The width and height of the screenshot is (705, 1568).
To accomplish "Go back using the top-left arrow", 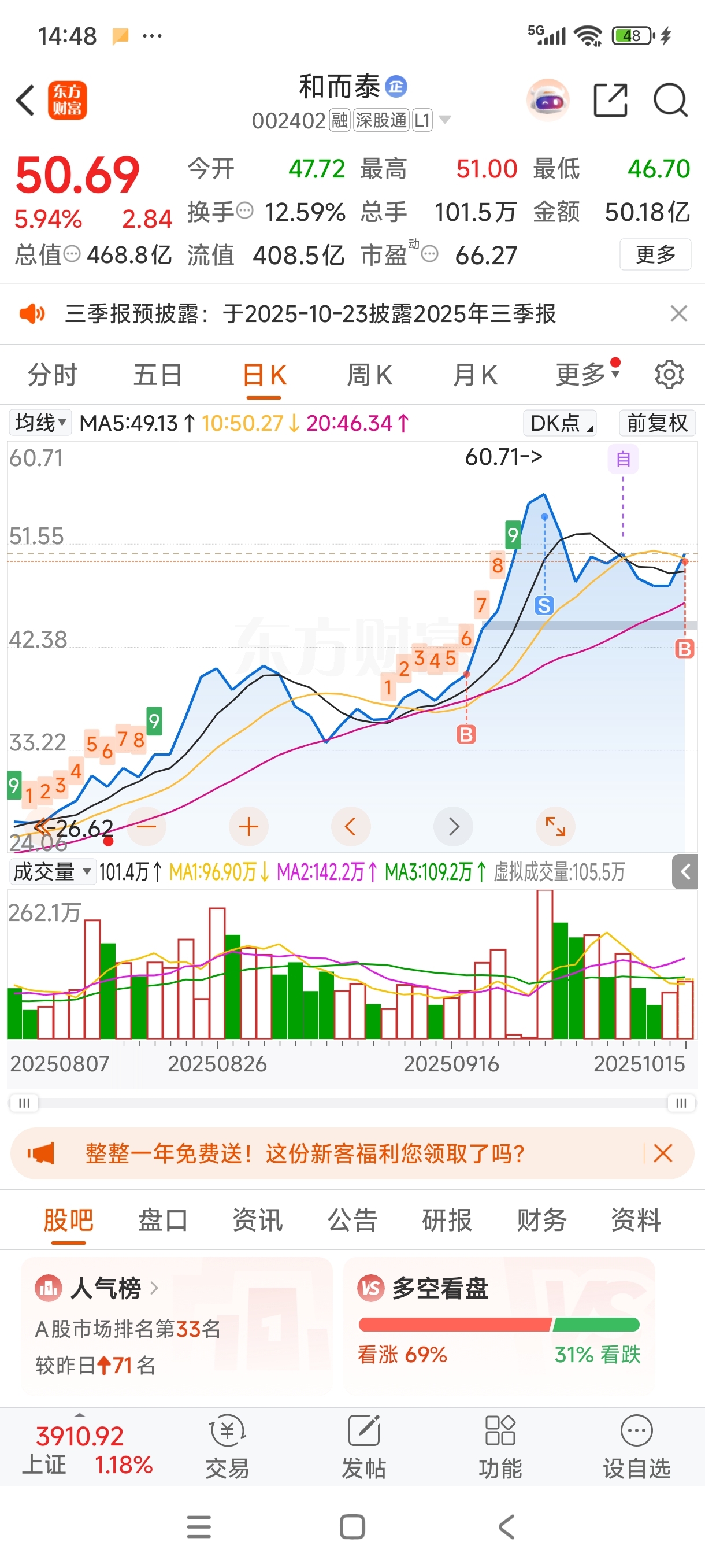I will tap(25, 101).
